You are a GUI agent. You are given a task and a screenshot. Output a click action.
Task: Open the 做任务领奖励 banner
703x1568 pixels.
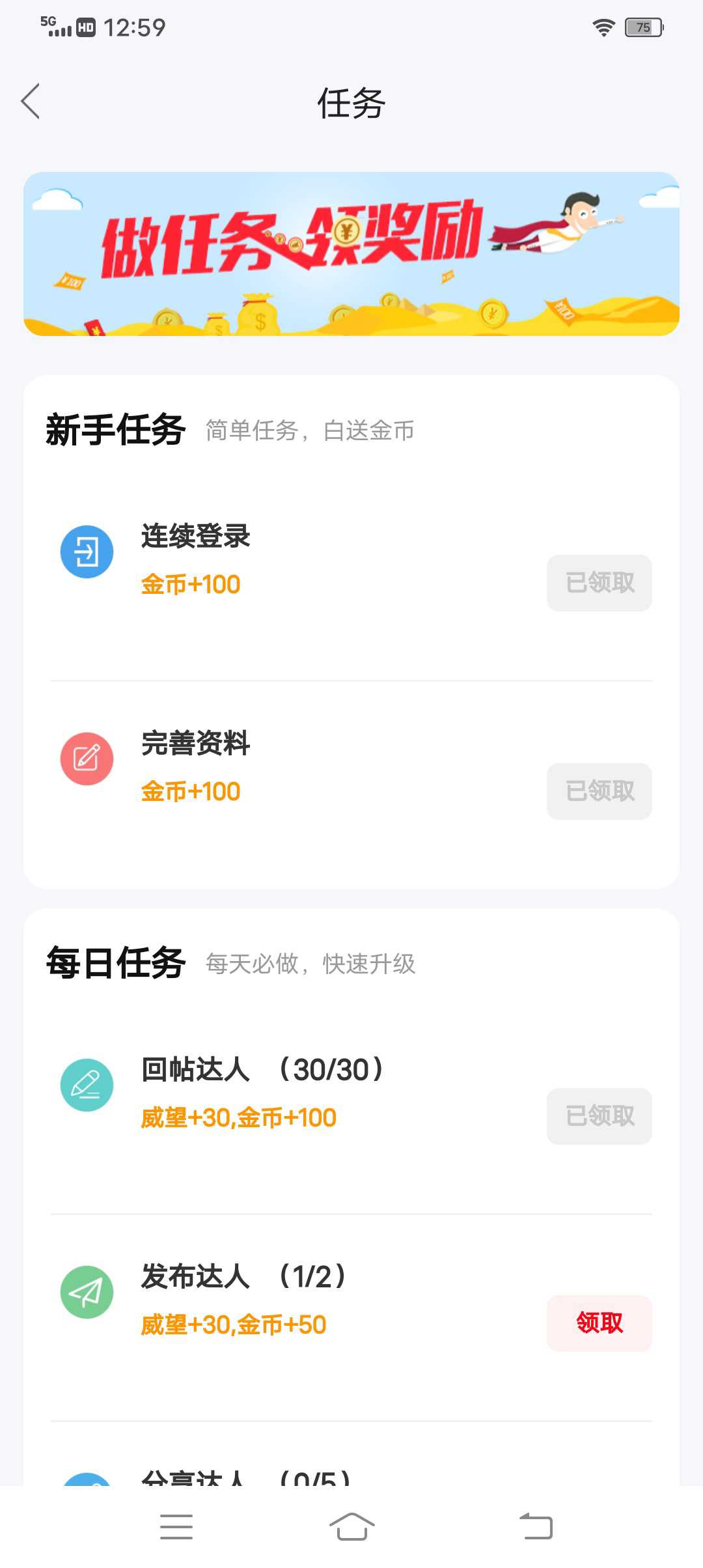351,254
